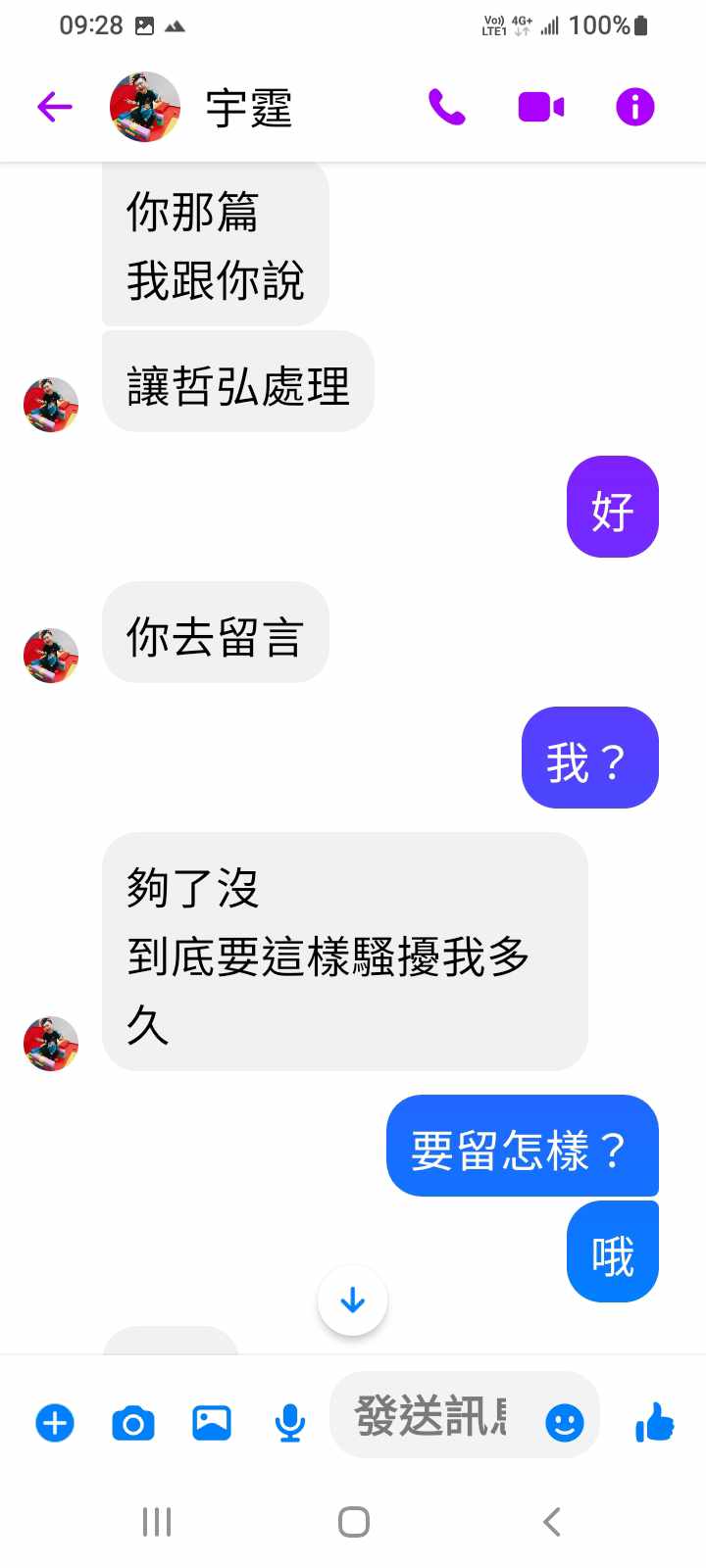The width and height of the screenshot is (706, 1568).
Task: Open 宇霆's profile picture in header
Action: [144, 107]
